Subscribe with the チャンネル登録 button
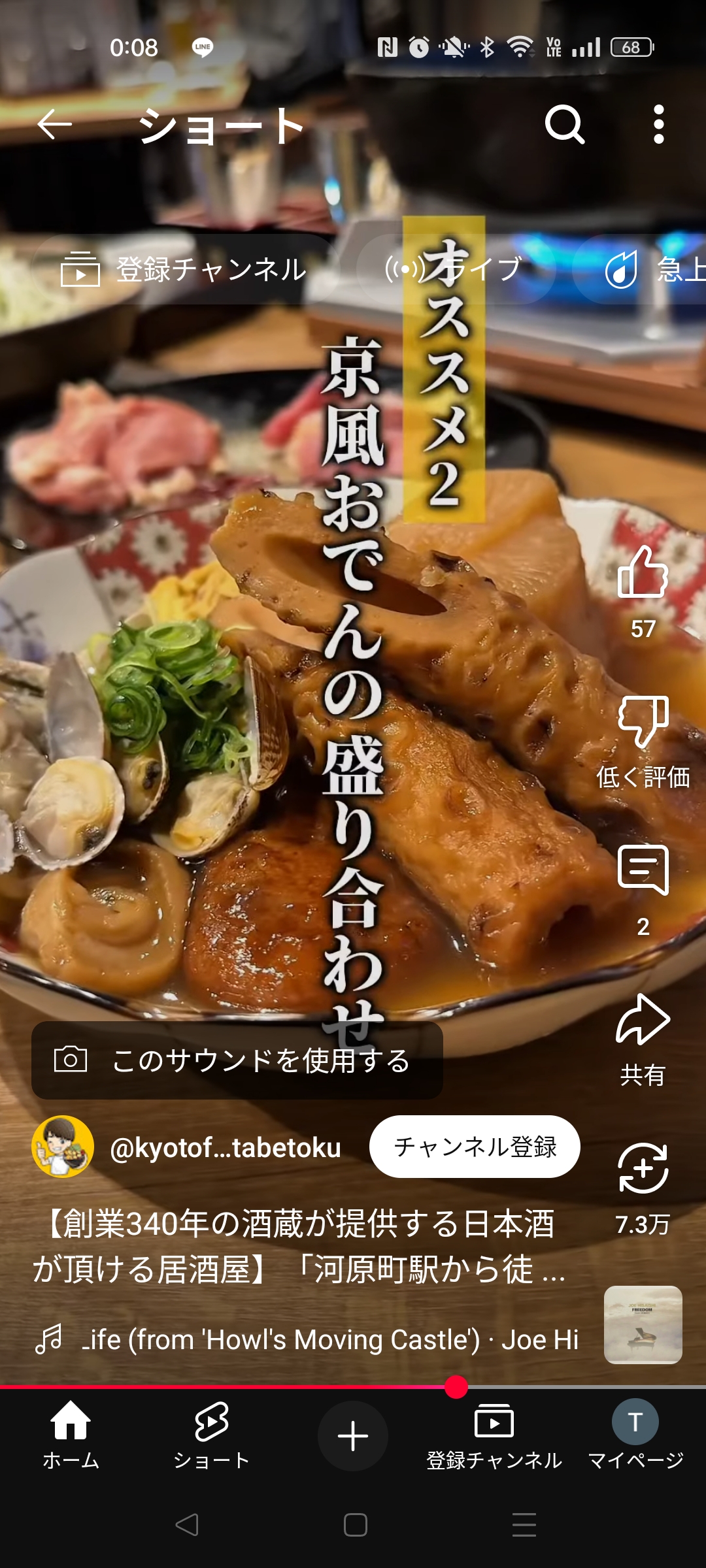706x1568 pixels. click(475, 1147)
